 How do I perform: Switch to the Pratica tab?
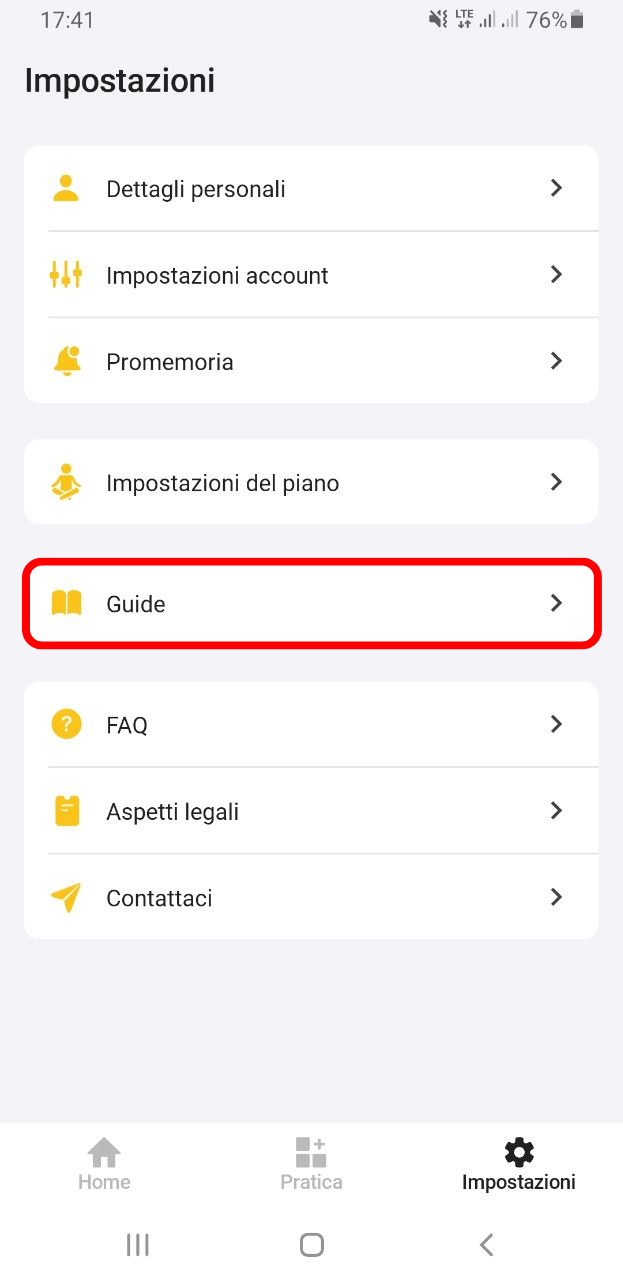[x=311, y=1165]
